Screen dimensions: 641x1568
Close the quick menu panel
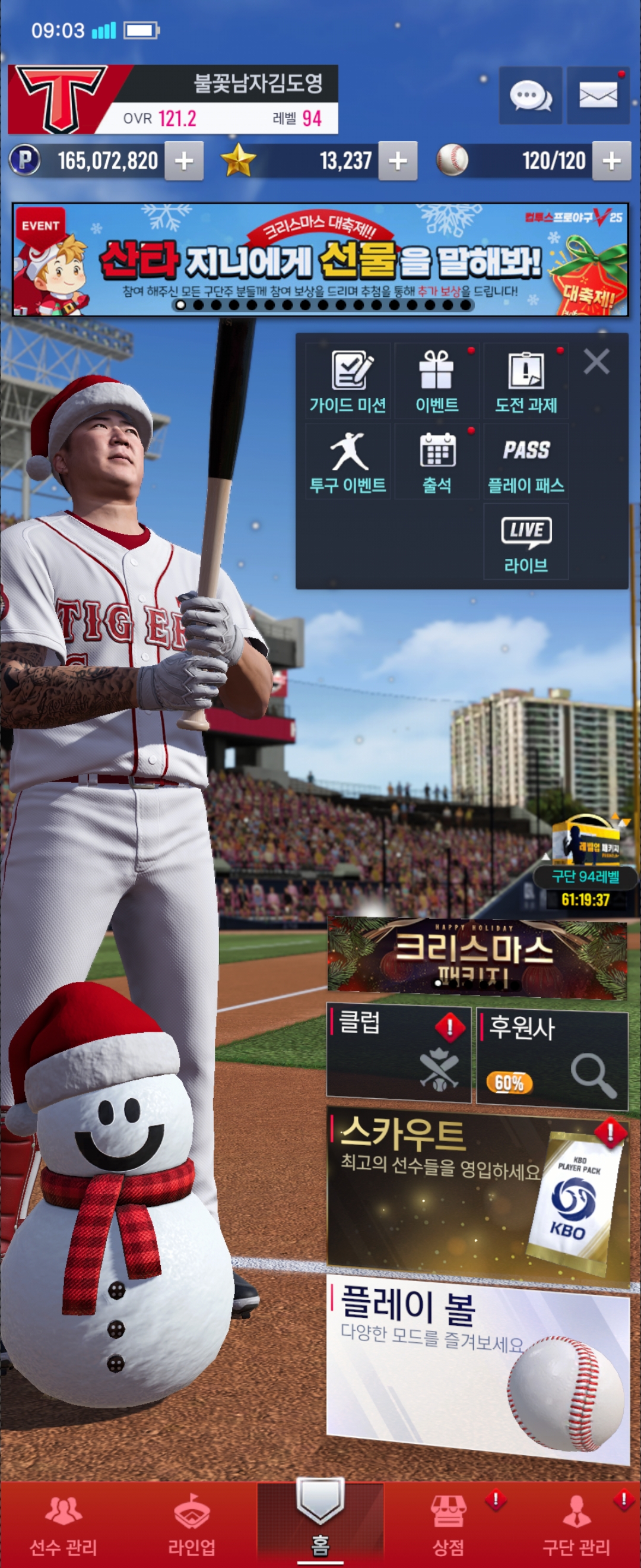596,362
